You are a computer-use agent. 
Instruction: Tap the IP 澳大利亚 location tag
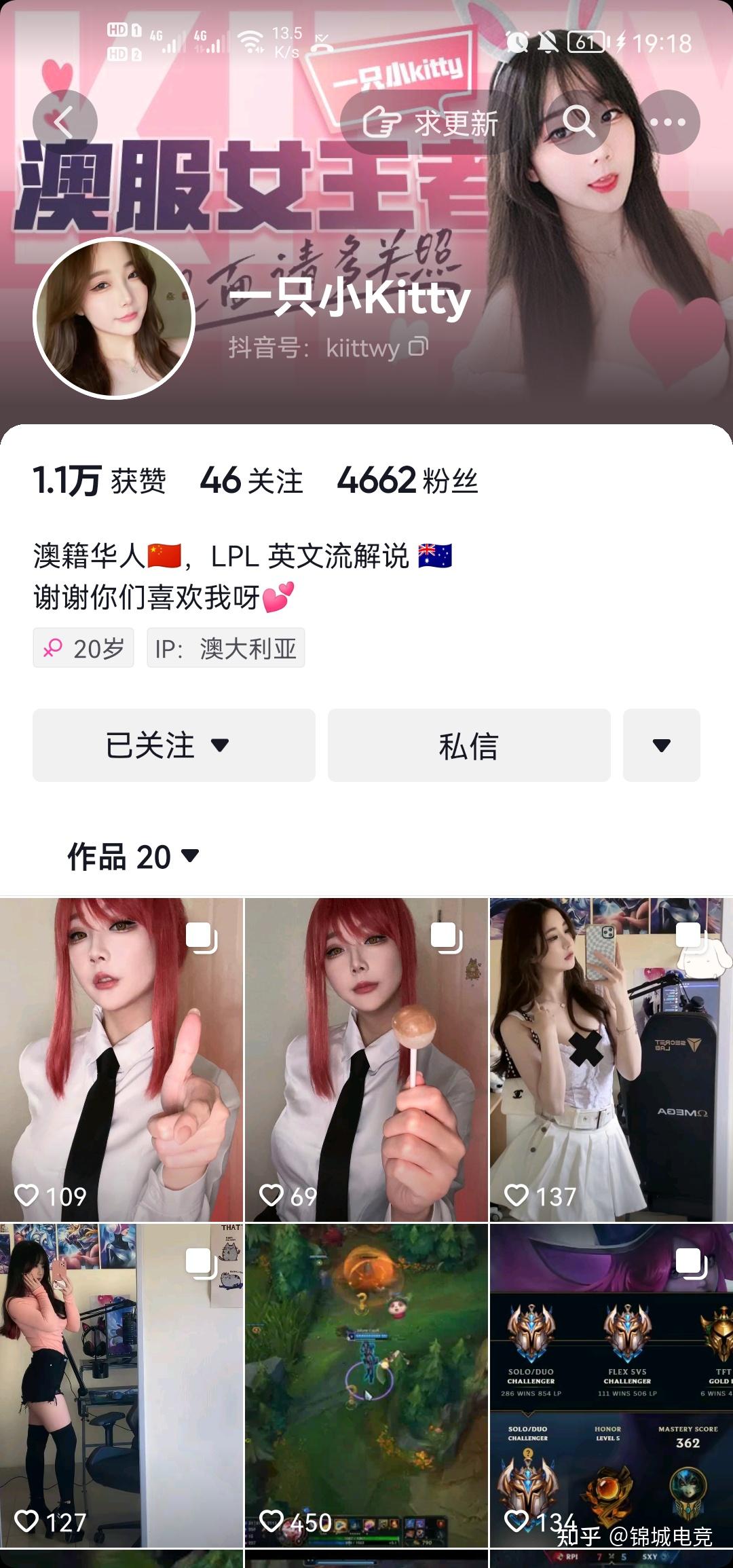point(225,648)
